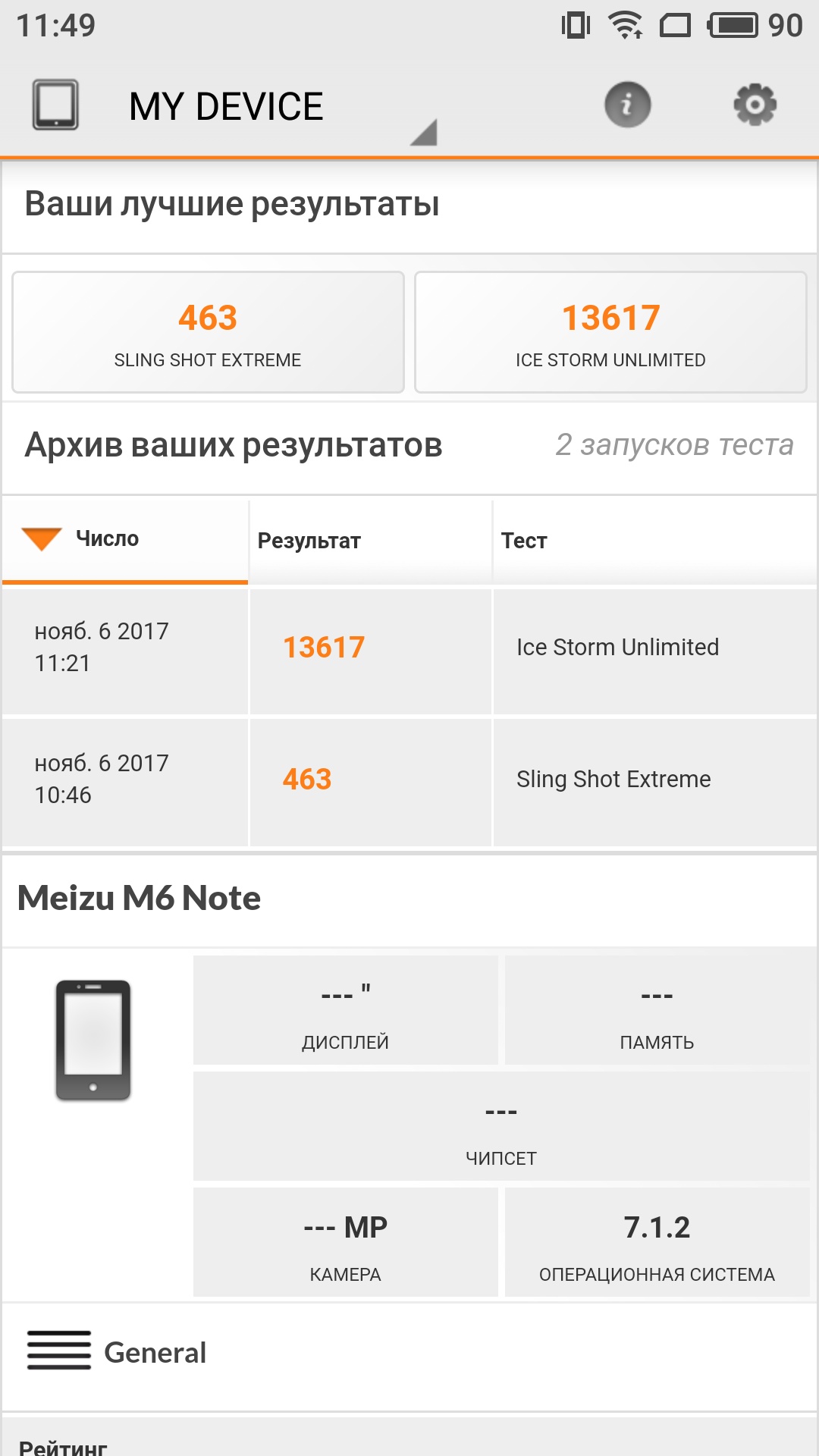Screen dimensions: 819x1456
Task: Open the info icon
Action: click(627, 105)
